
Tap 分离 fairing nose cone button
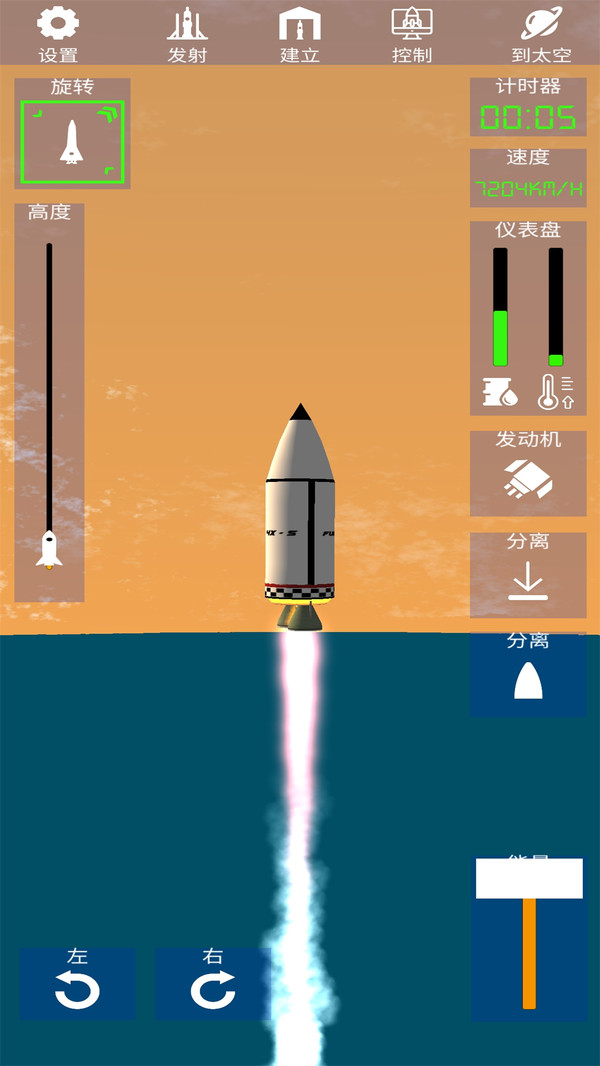528,675
